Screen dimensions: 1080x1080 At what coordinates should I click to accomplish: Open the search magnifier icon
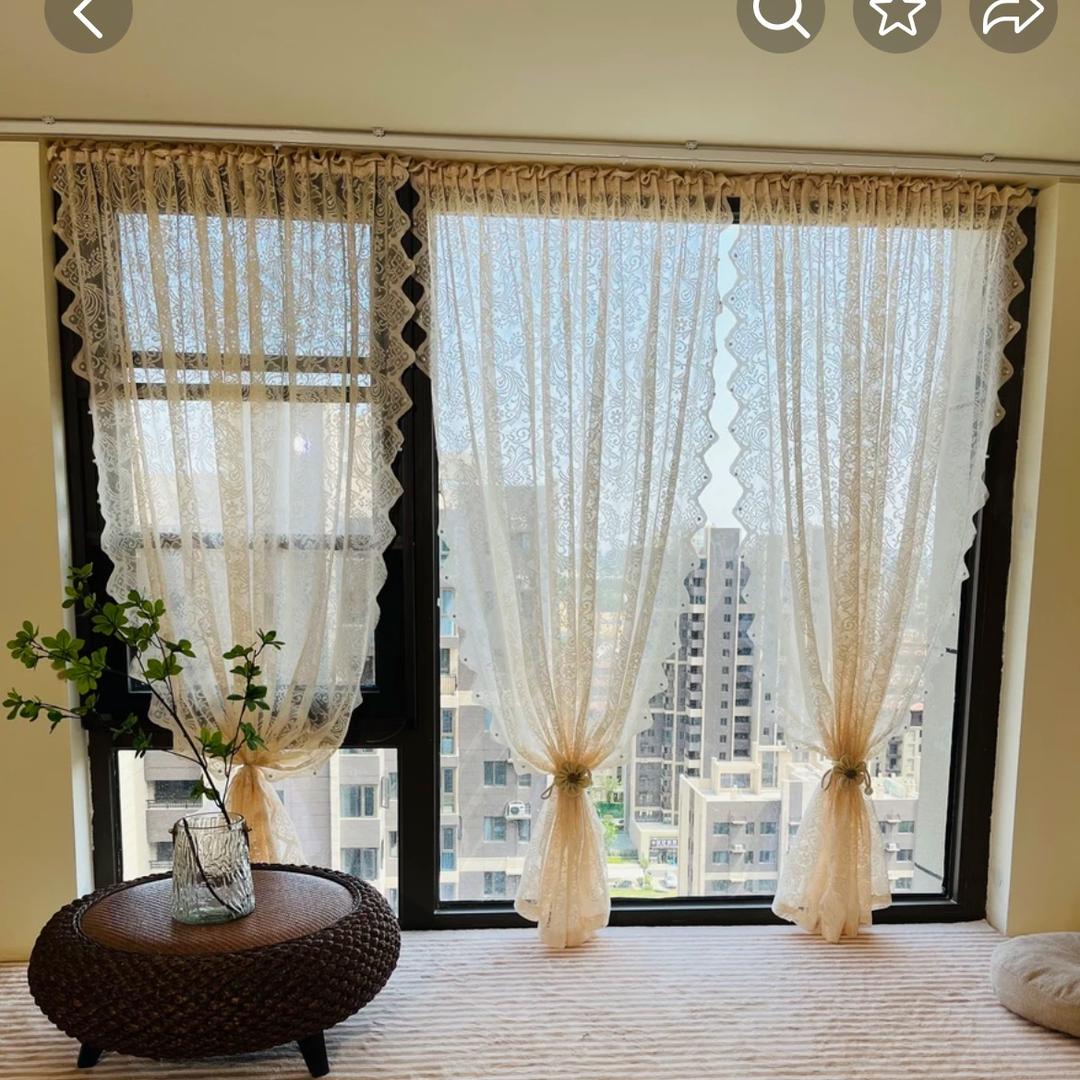(780, 17)
